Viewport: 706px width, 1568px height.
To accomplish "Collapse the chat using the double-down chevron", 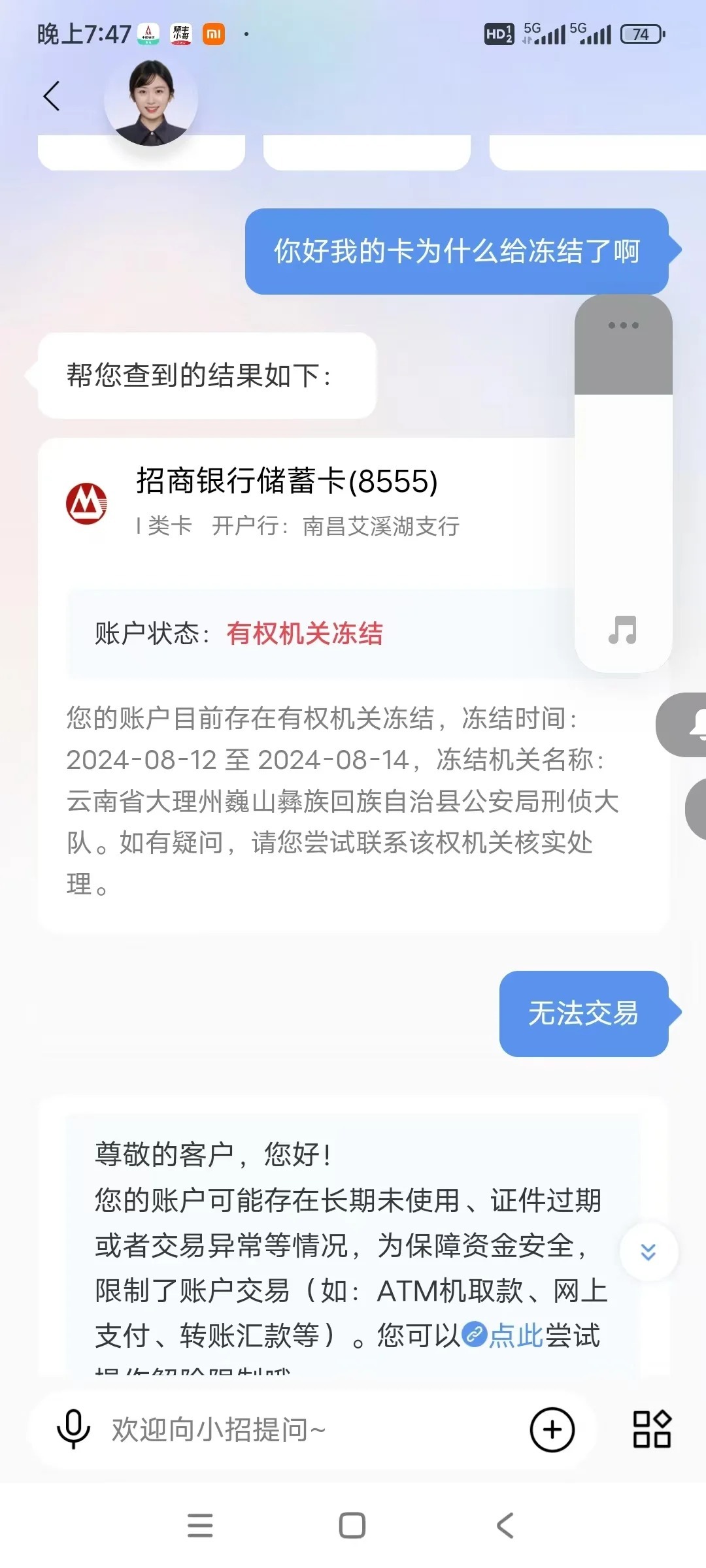I will [x=647, y=1250].
